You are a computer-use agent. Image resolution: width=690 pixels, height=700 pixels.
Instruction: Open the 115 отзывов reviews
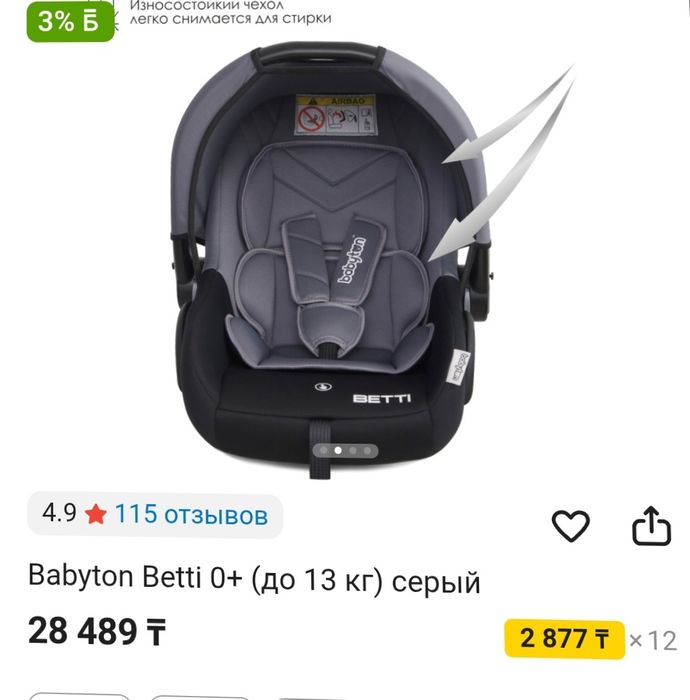pos(190,515)
